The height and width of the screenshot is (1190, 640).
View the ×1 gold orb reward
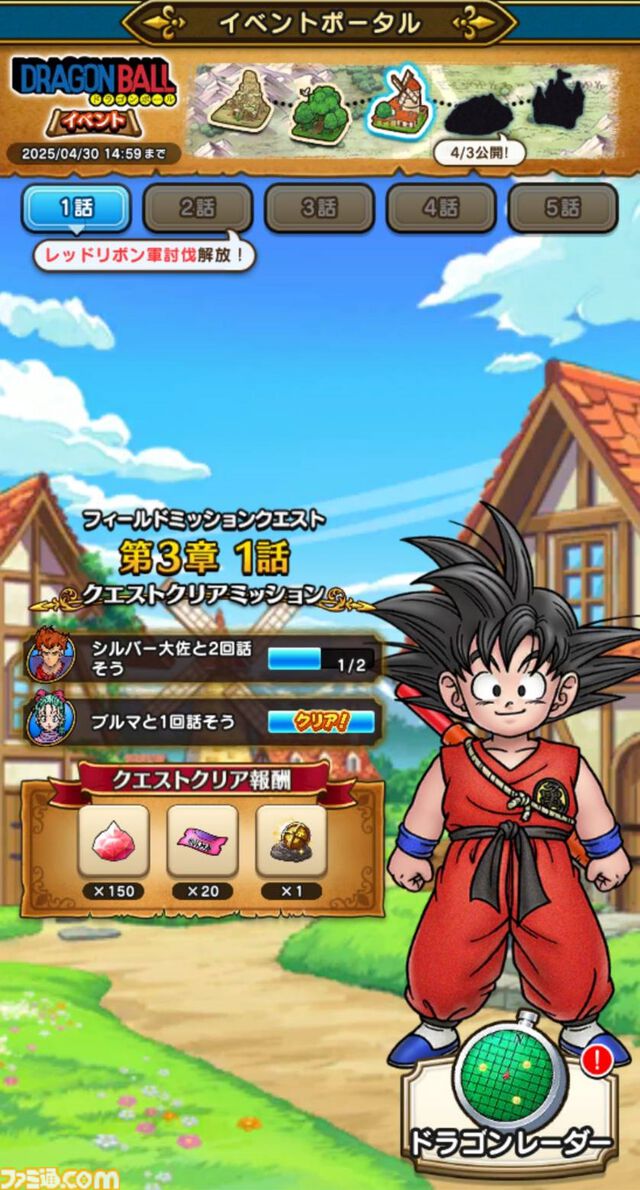[291, 841]
